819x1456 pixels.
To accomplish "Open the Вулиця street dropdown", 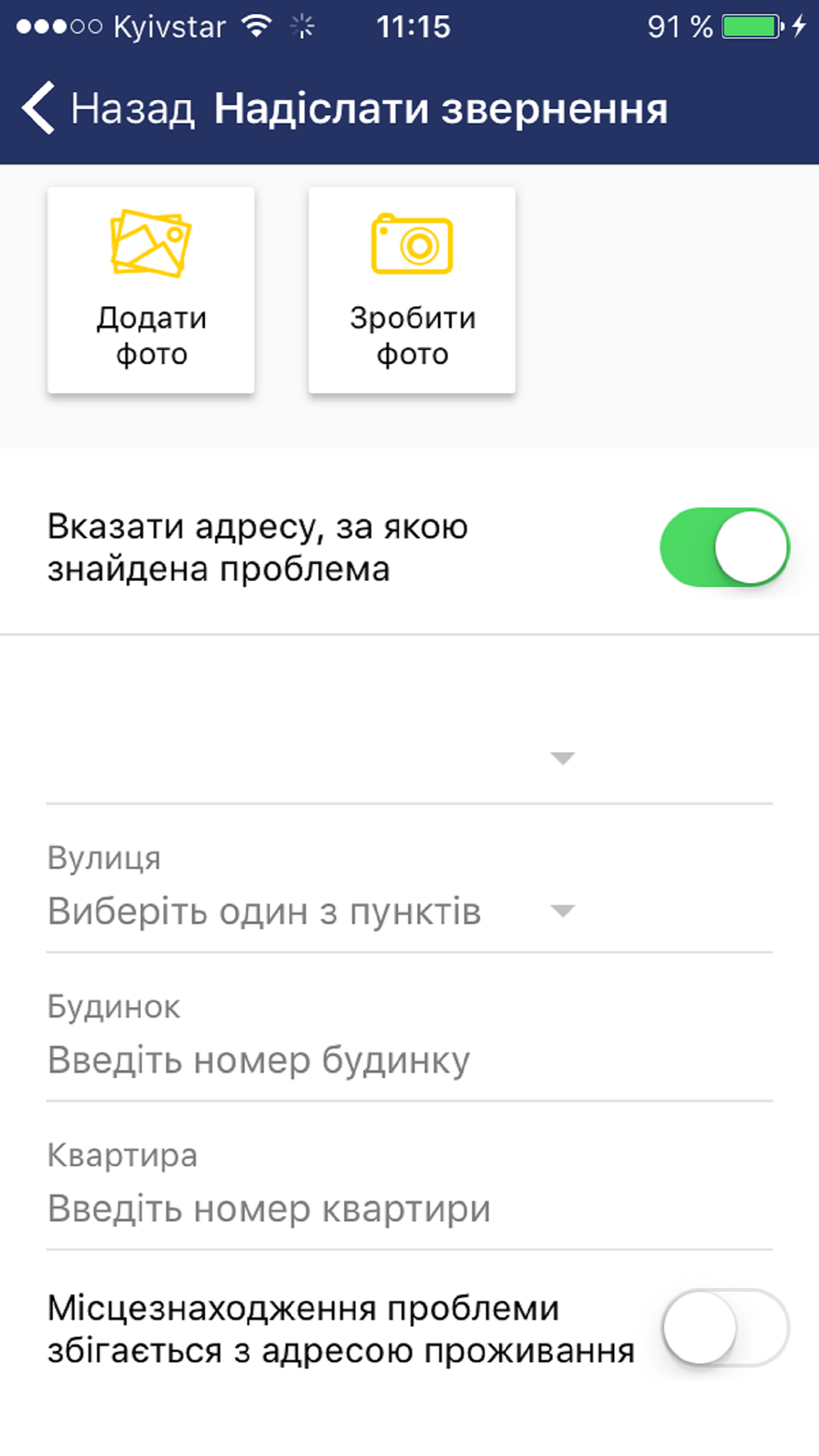I will (311, 911).
